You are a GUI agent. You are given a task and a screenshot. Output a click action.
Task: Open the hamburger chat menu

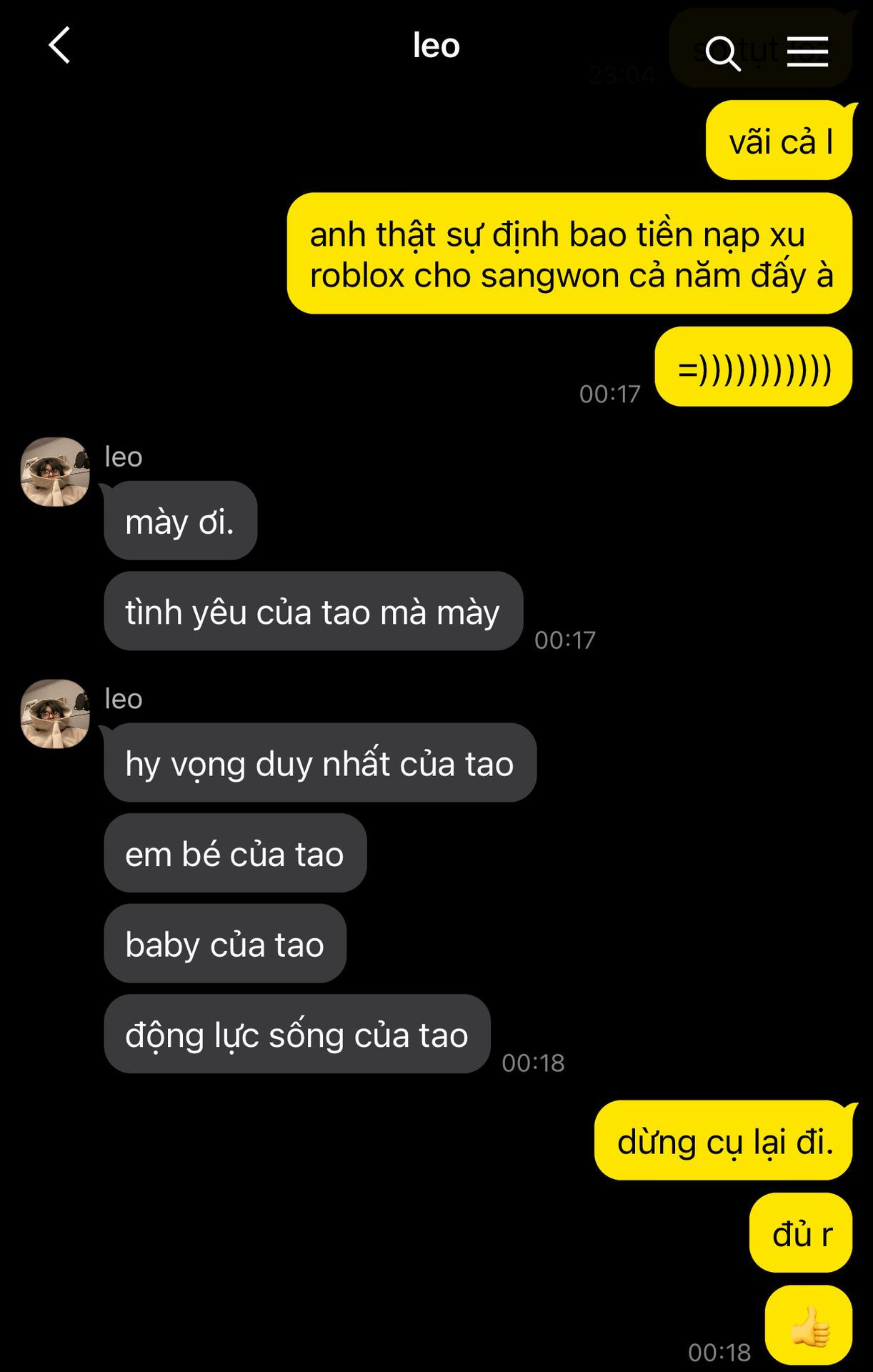807,52
